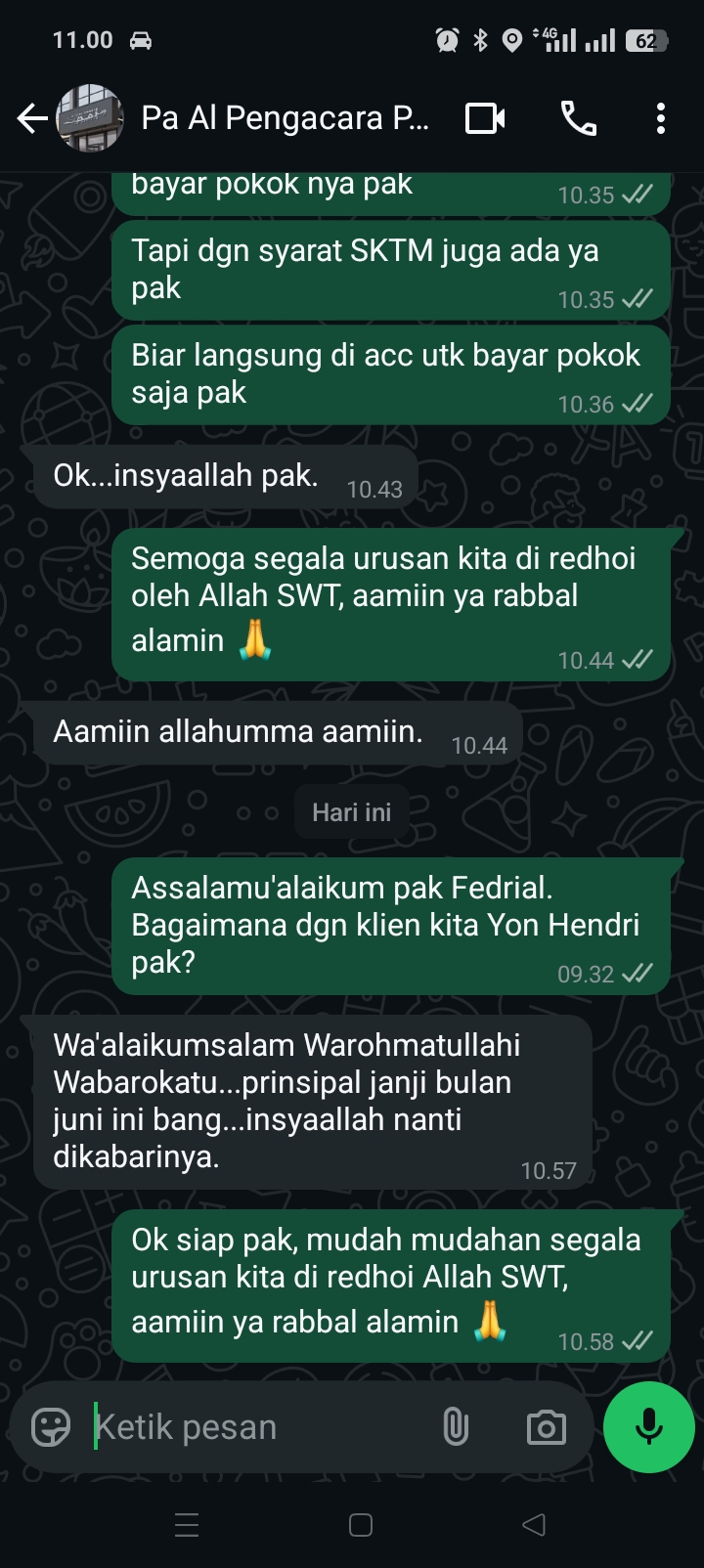Go back to the chat list
This screenshot has width=704, height=1568.
(x=29, y=117)
